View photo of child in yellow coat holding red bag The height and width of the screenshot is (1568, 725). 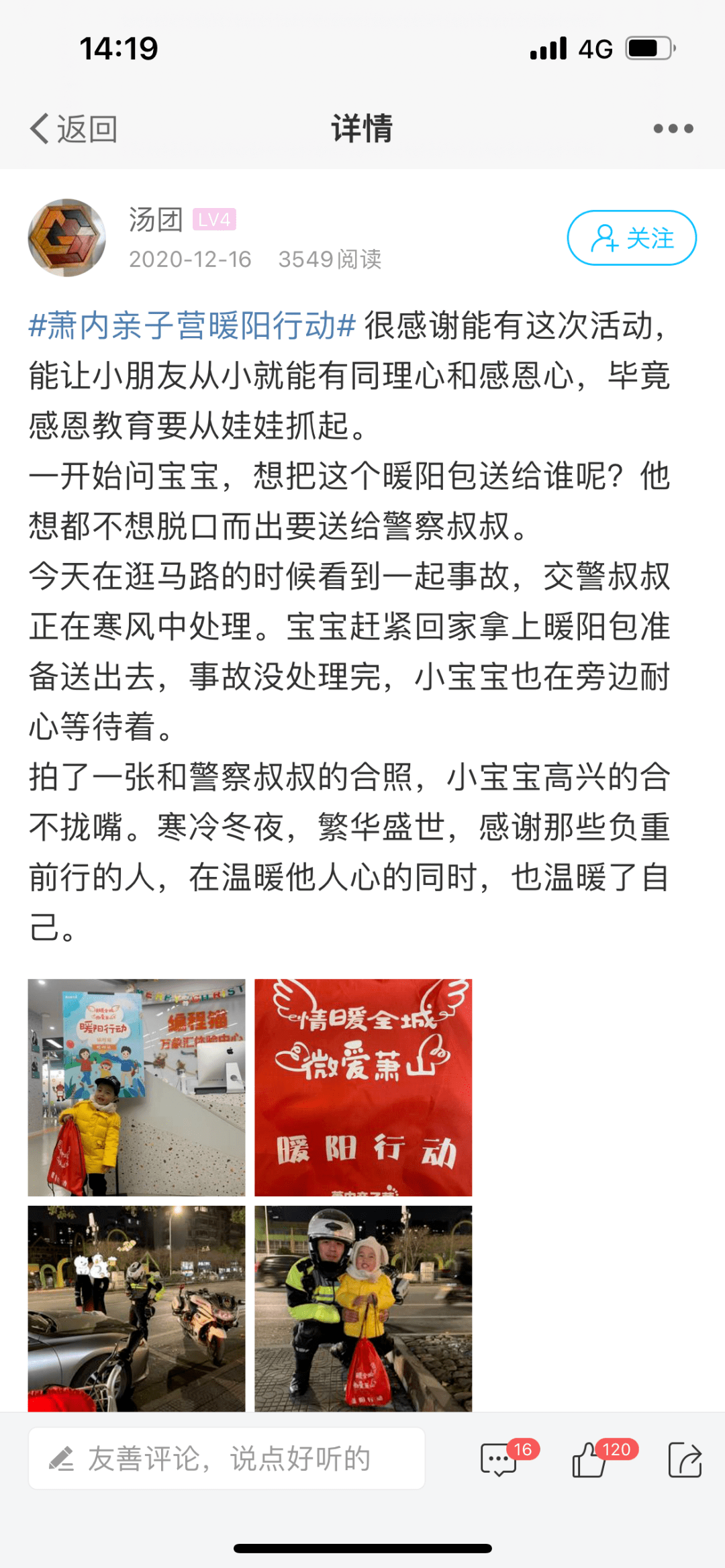click(x=136, y=1087)
